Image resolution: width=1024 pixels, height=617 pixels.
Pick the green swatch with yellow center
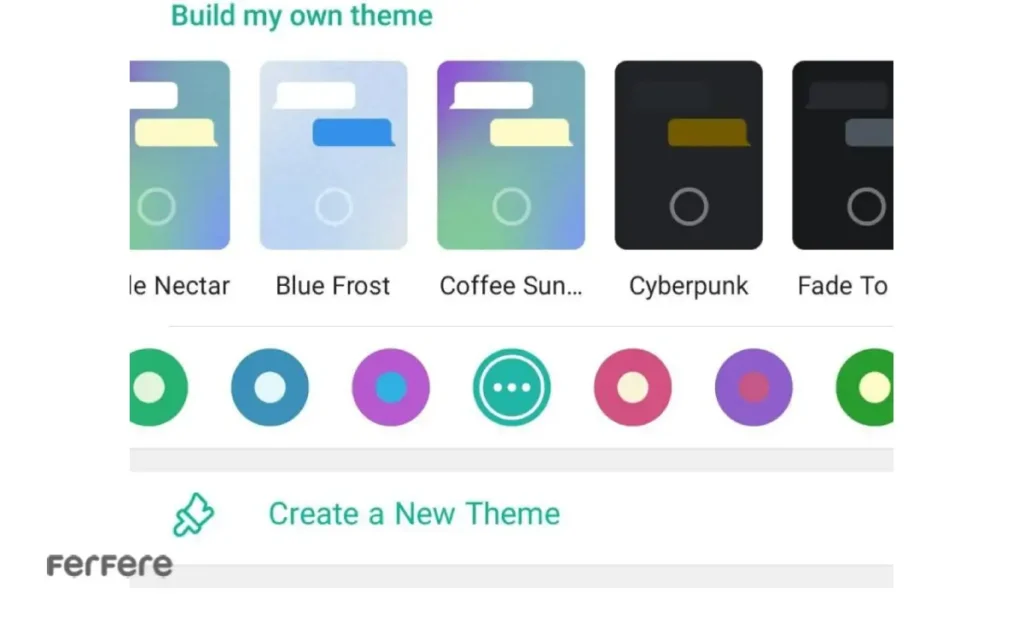[x=866, y=387]
